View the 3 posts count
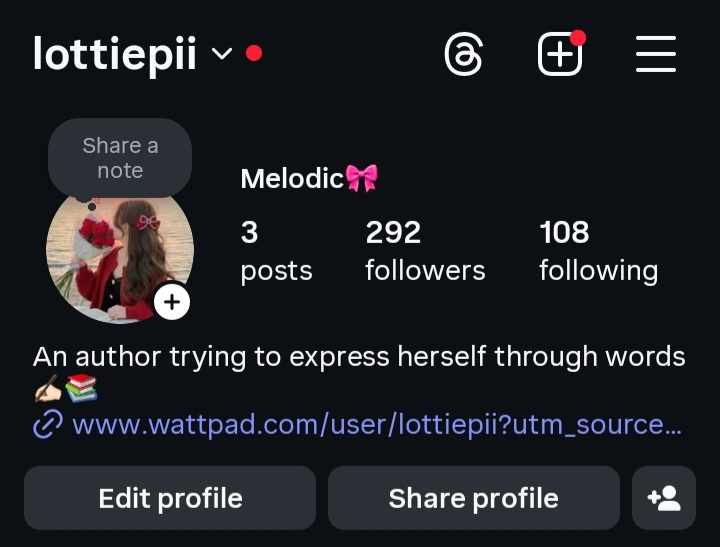This screenshot has width=720, height=547. click(276, 251)
